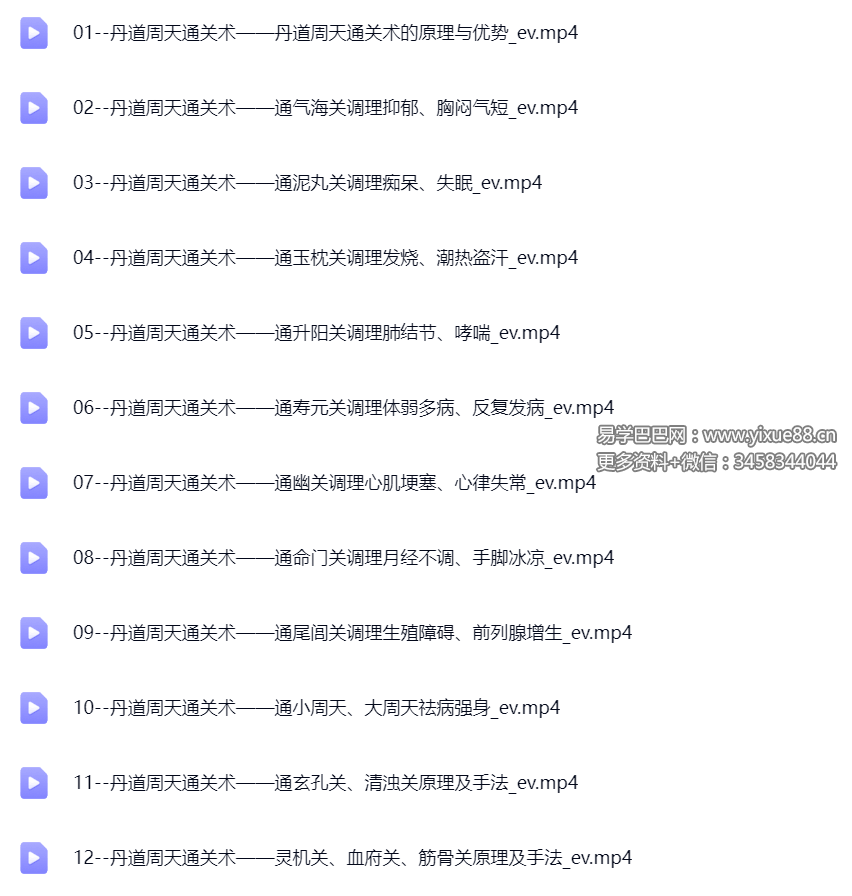Screen dimensions: 852x896
Task: Open video 01 on principles and advantages
Action: coord(325,33)
